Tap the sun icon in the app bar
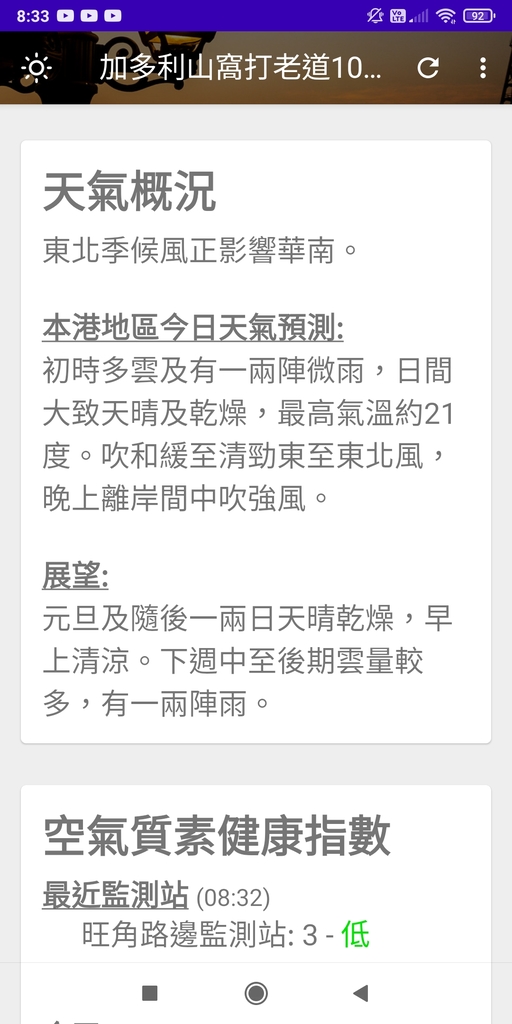The height and width of the screenshot is (1024, 512). pyautogui.click(x=36, y=68)
